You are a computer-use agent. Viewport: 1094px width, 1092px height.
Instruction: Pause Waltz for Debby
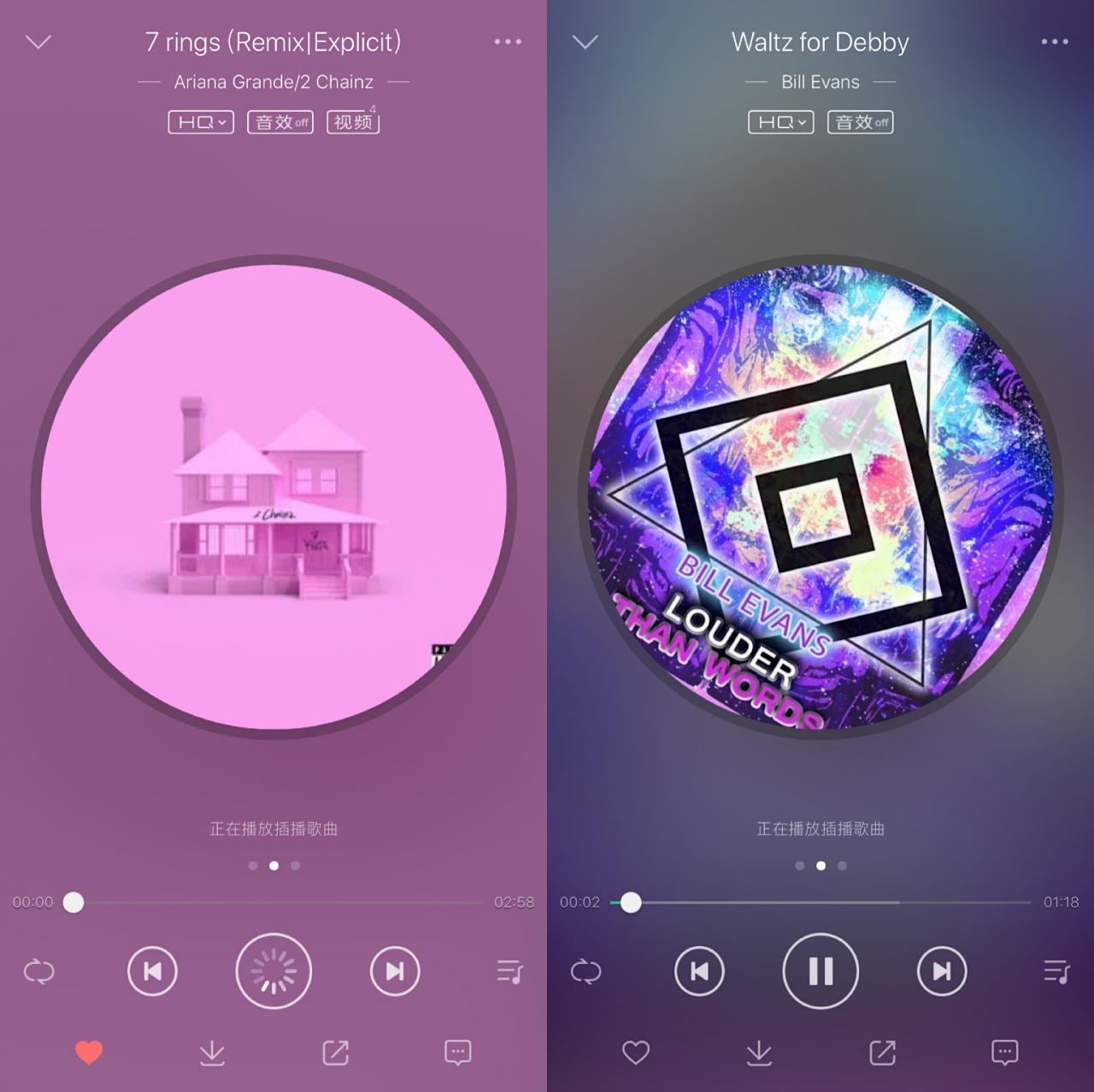[x=820, y=972]
